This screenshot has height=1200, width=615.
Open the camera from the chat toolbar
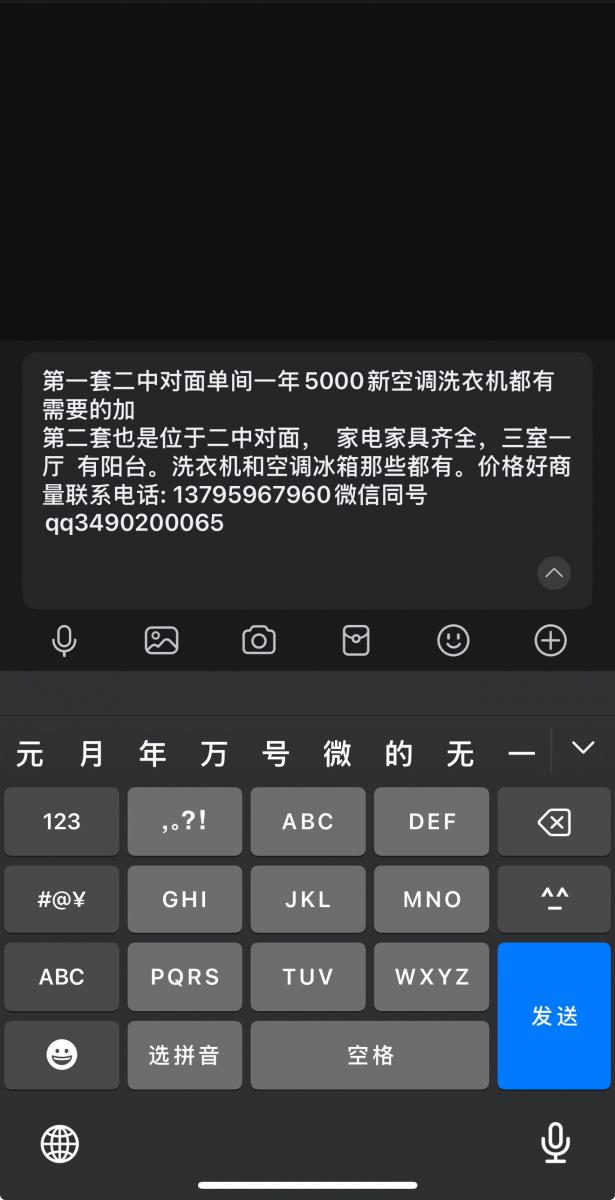point(259,640)
